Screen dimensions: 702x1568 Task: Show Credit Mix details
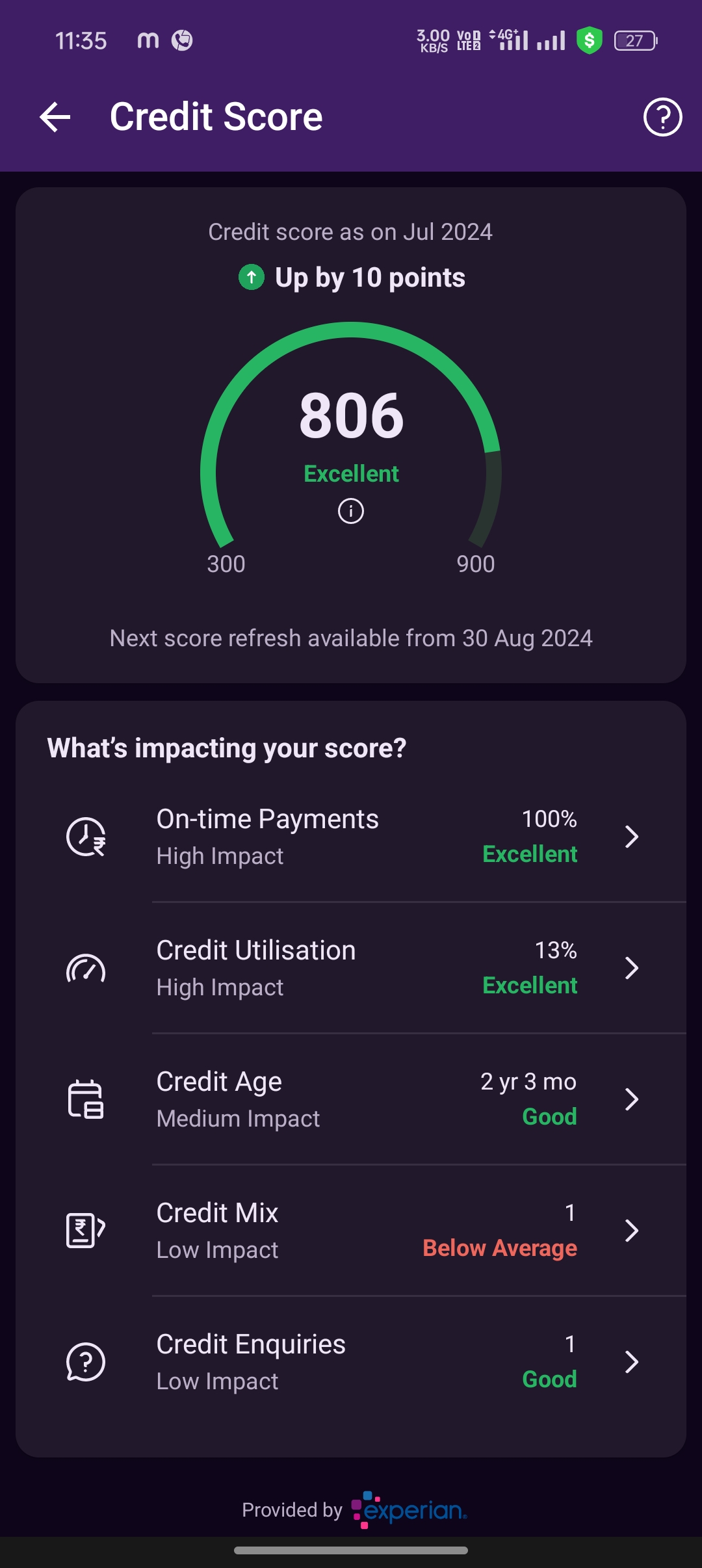coord(351,1231)
